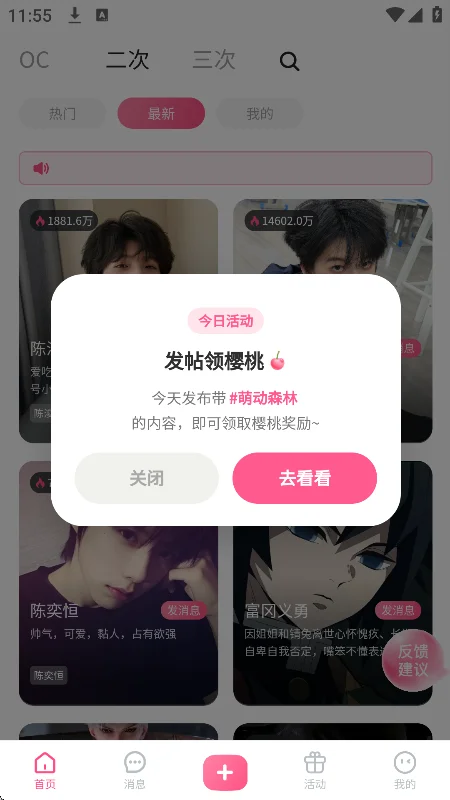The width and height of the screenshot is (450, 800).
Task: Send a message to 陈奕恒 via 发消息
Action: pyautogui.click(x=184, y=610)
